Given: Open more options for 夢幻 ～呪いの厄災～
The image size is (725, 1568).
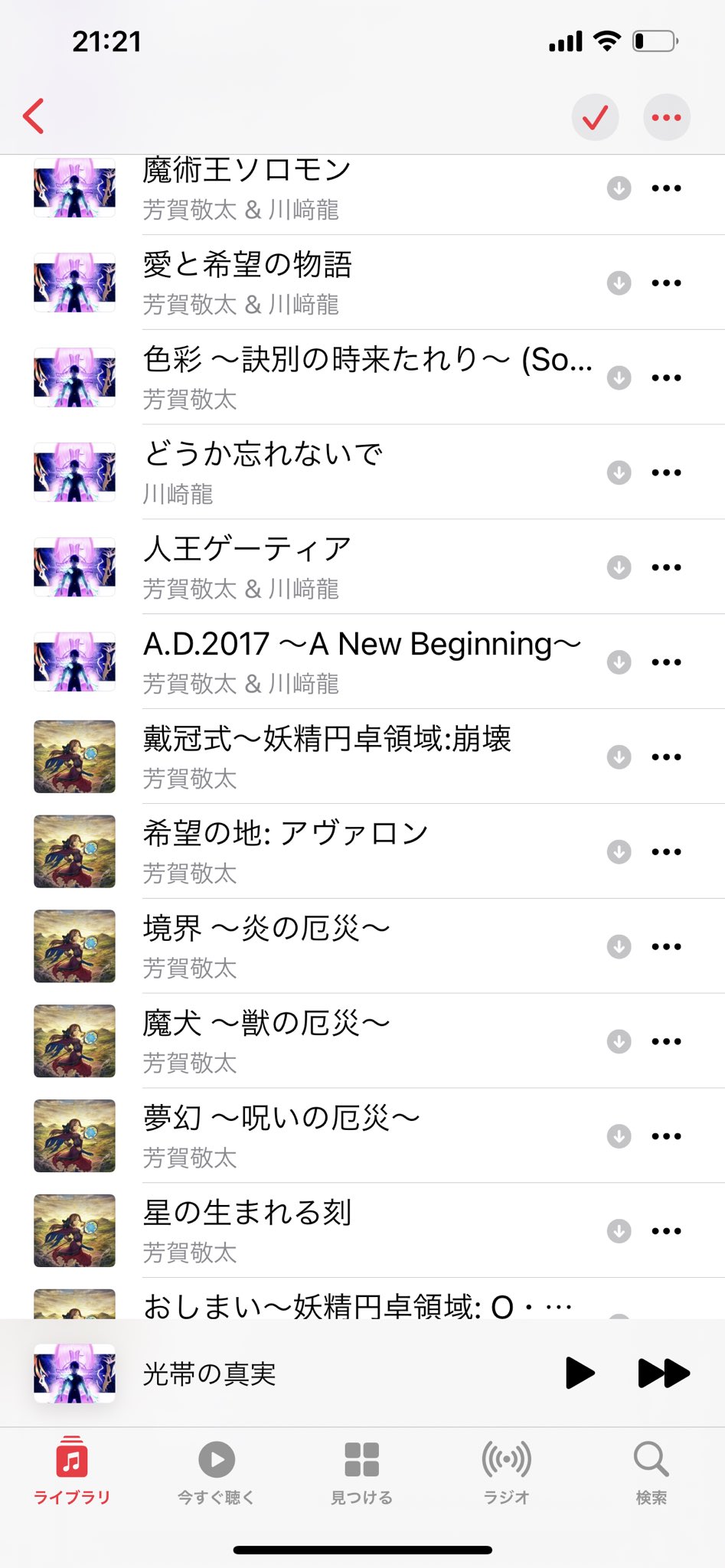Looking at the screenshot, I should [x=666, y=1136].
